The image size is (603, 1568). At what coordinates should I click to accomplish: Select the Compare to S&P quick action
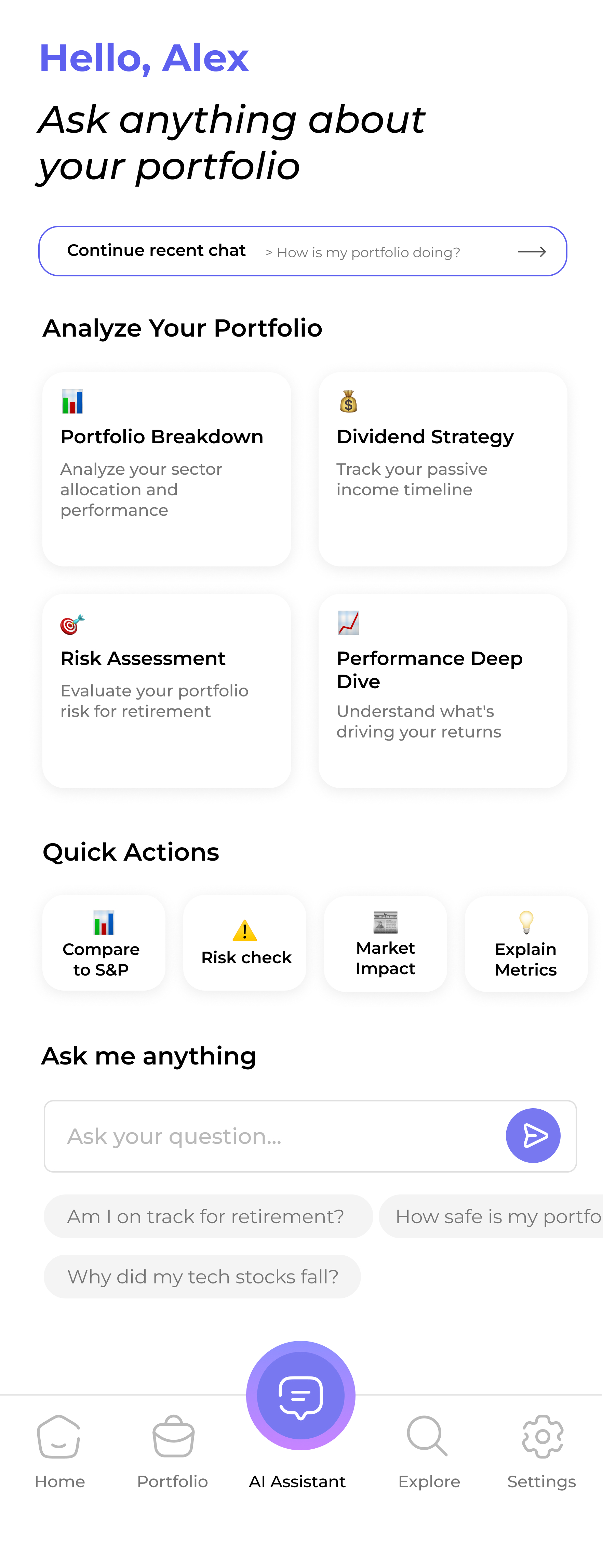104,943
